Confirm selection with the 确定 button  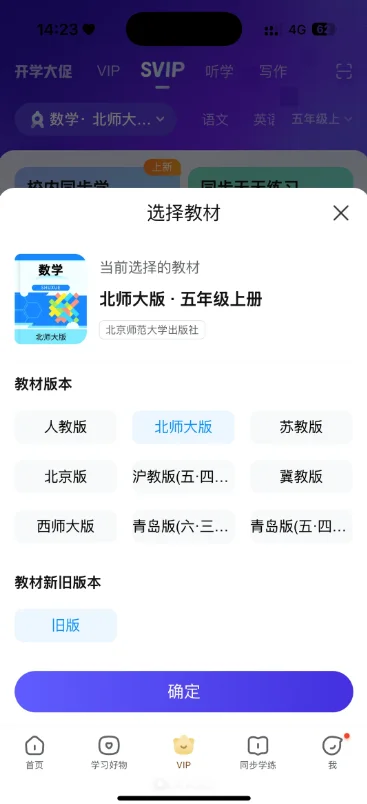tap(184, 692)
